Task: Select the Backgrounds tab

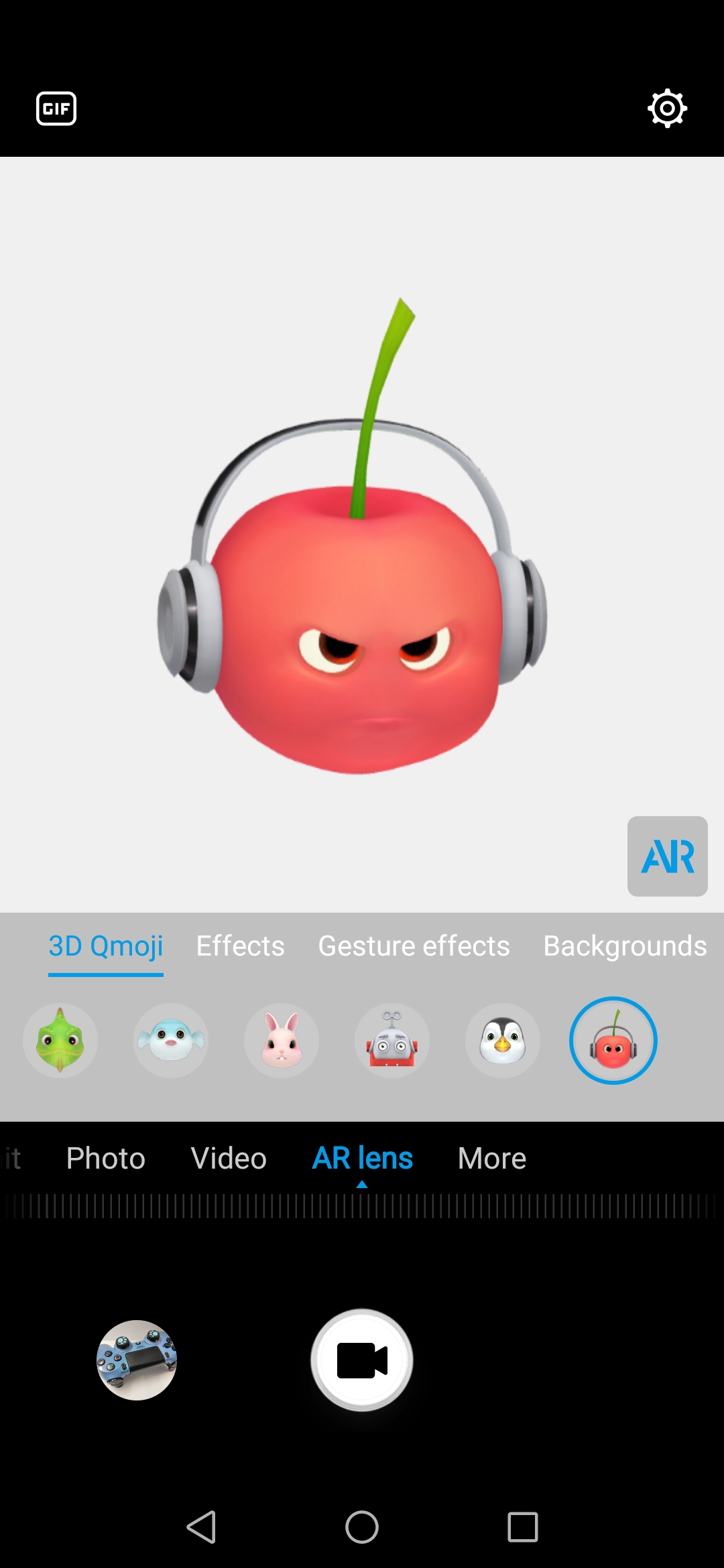Action: click(x=625, y=946)
